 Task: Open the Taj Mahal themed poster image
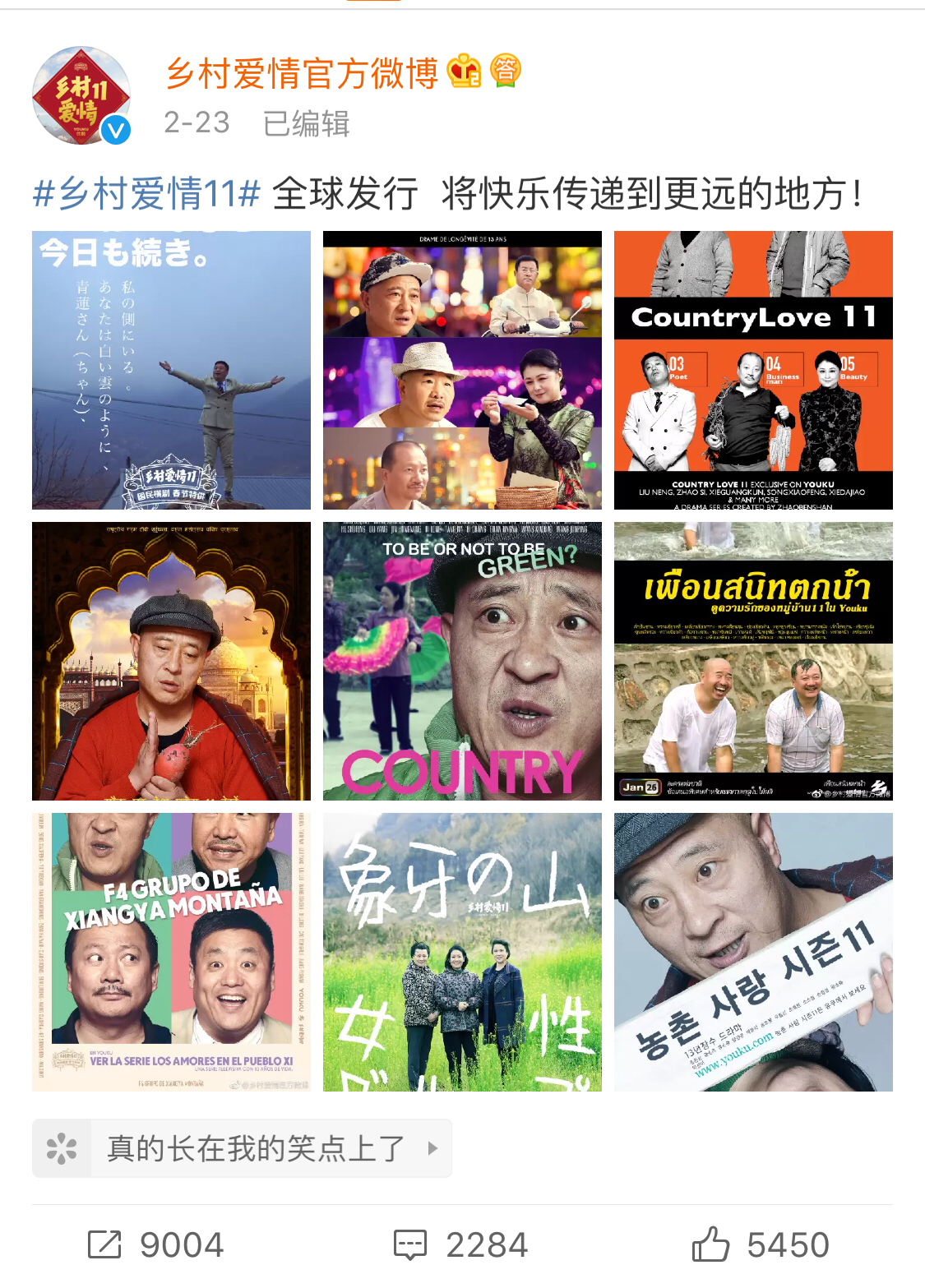(171, 661)
